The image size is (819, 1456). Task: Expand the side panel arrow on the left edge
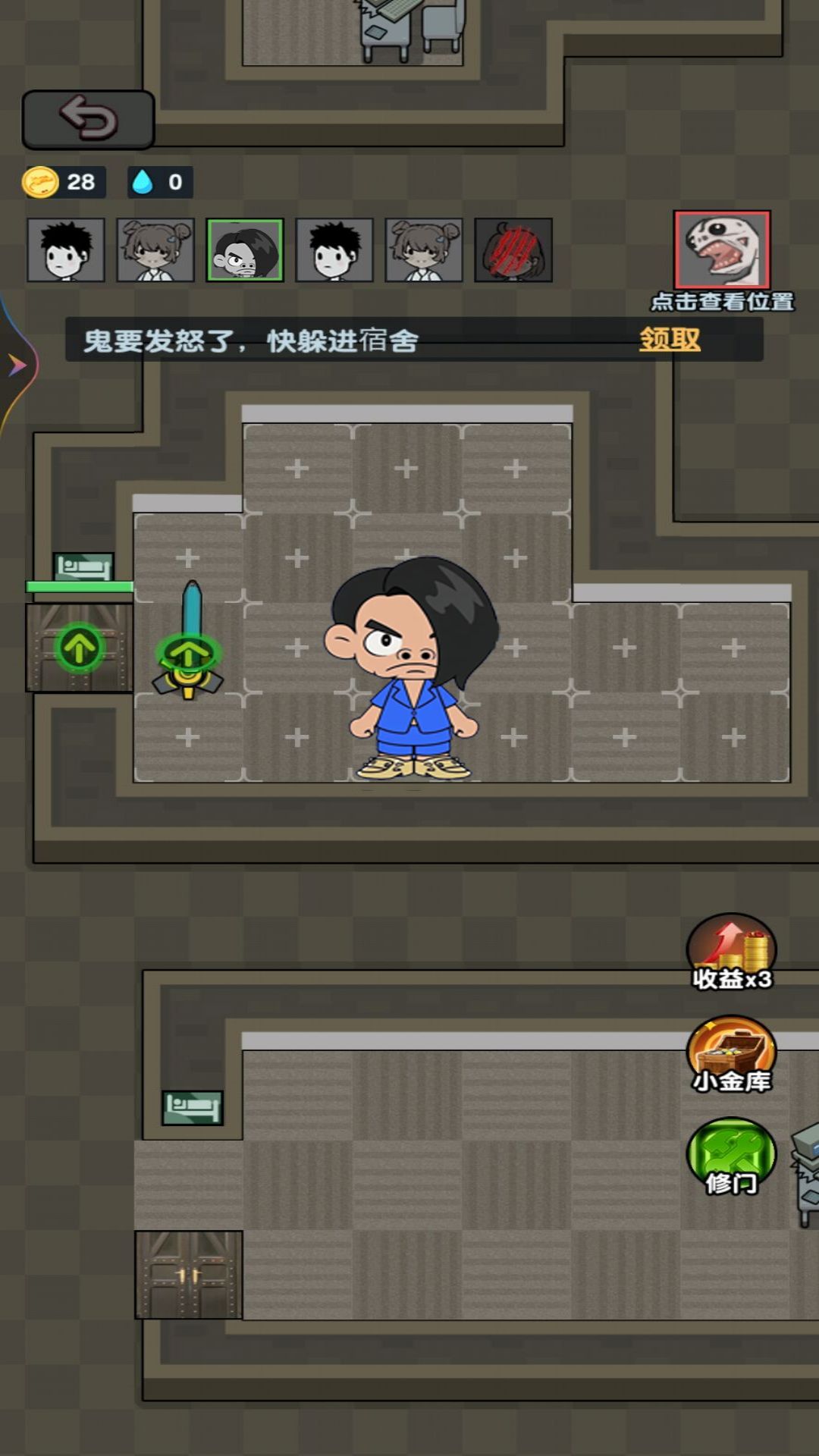[17, 366]
